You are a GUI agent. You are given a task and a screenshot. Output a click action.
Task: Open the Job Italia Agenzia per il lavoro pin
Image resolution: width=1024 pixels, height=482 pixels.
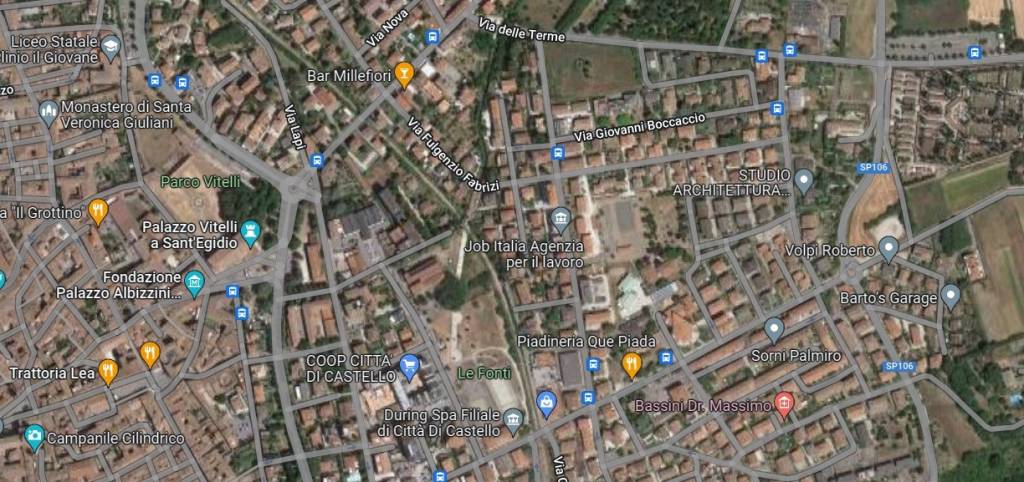tap(560, 219)
